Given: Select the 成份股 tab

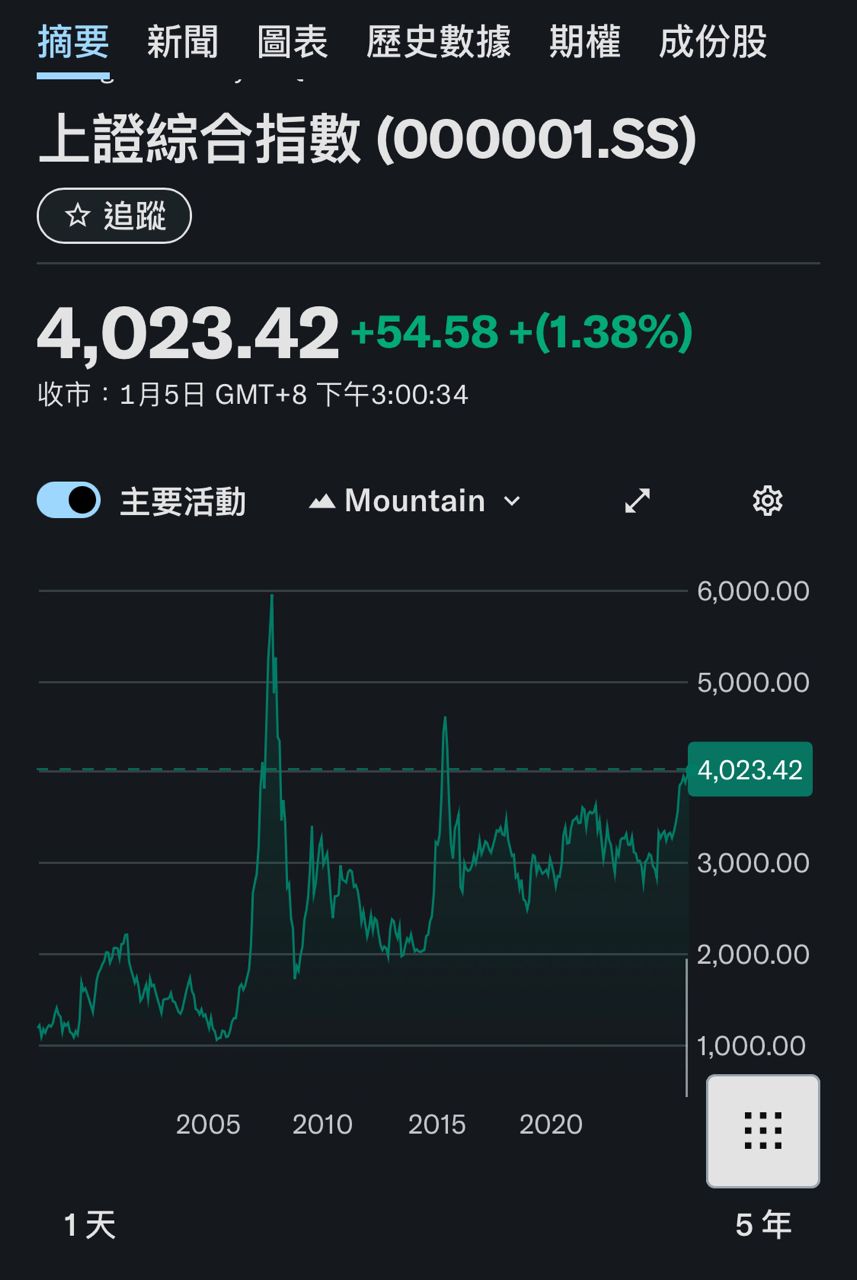Looking at the screenshot, I should 713,42.
